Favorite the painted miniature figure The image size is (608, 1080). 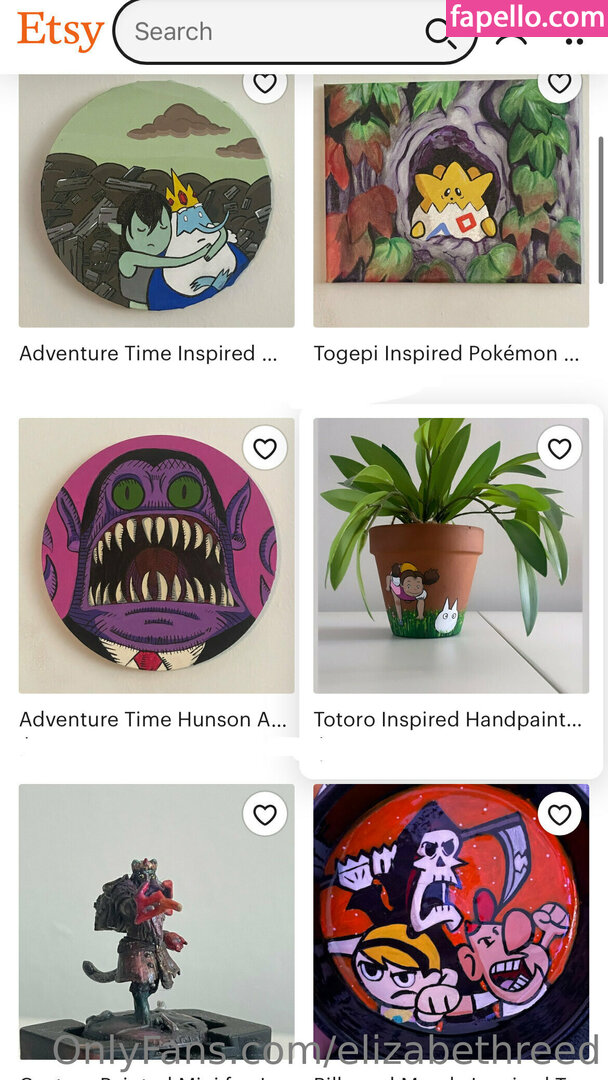265,815
